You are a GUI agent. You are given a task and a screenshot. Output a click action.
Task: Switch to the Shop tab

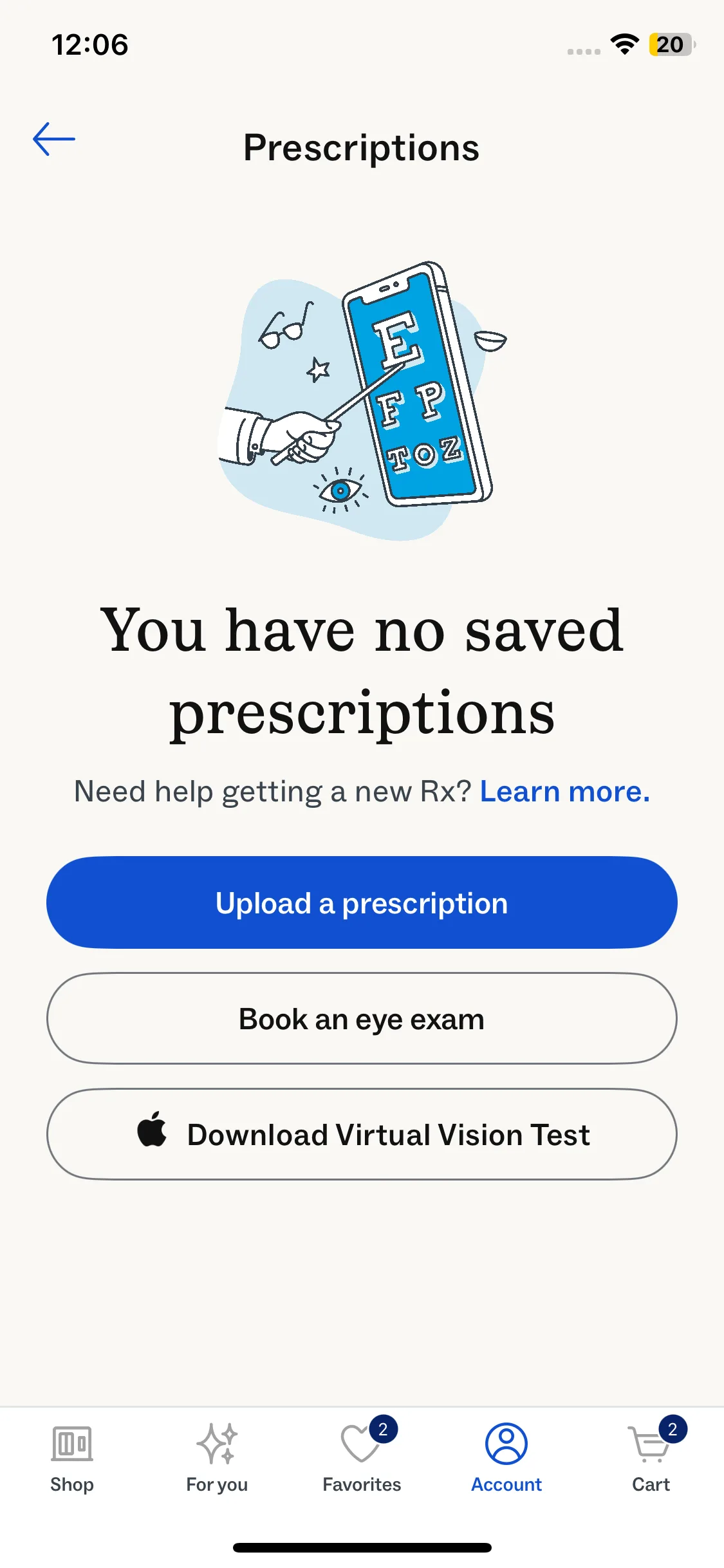pos(72,1456)
